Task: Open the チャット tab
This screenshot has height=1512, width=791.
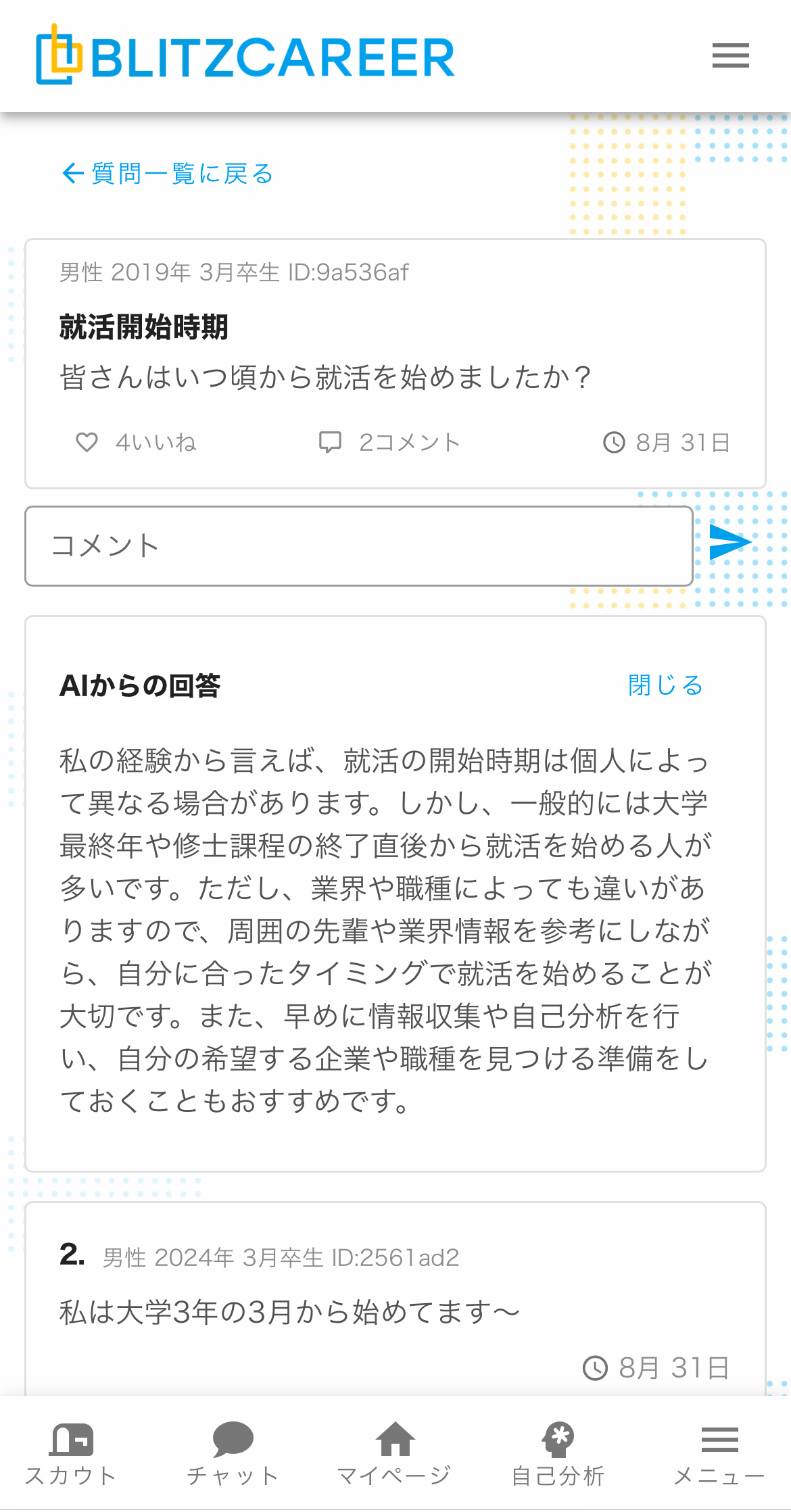Action: 233,1453
